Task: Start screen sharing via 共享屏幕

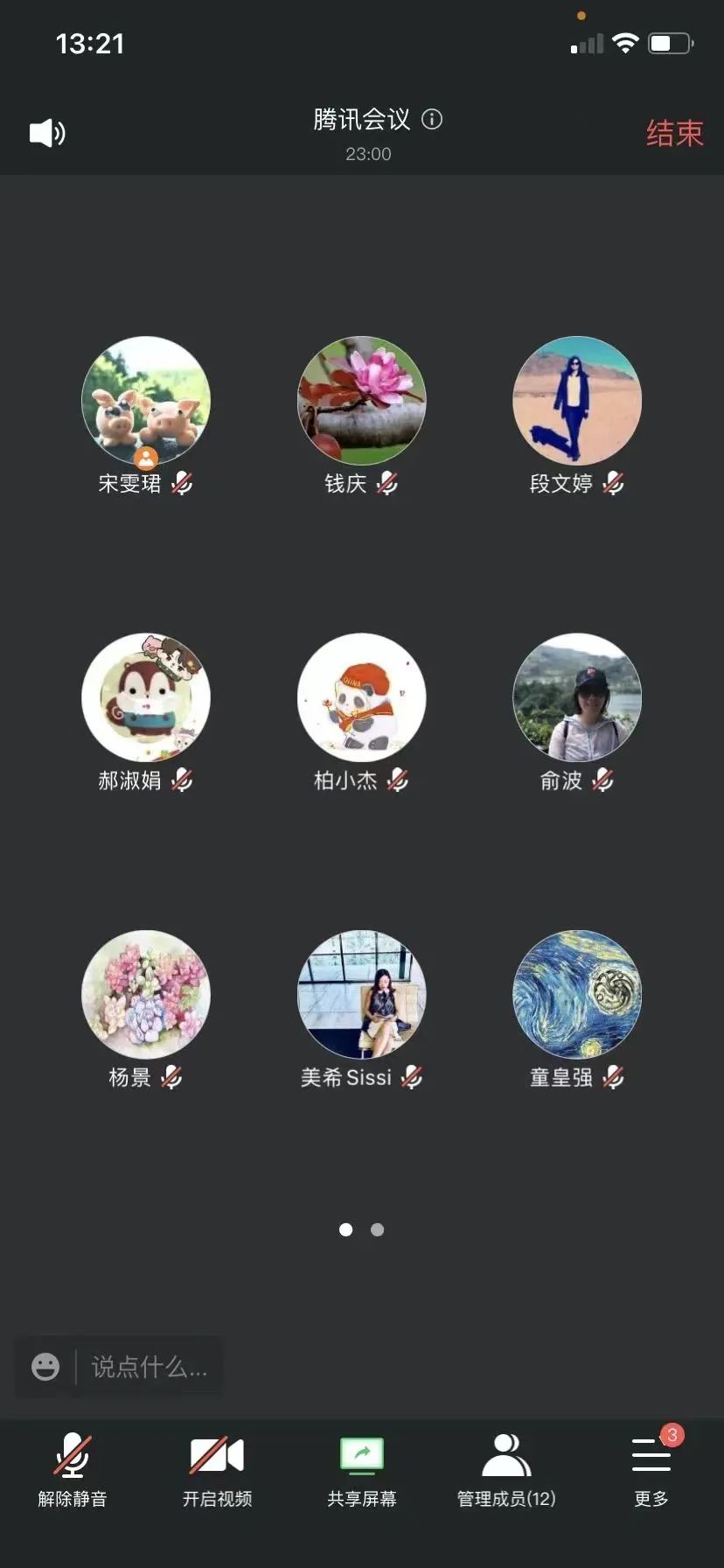Action: click(362, 1470)
